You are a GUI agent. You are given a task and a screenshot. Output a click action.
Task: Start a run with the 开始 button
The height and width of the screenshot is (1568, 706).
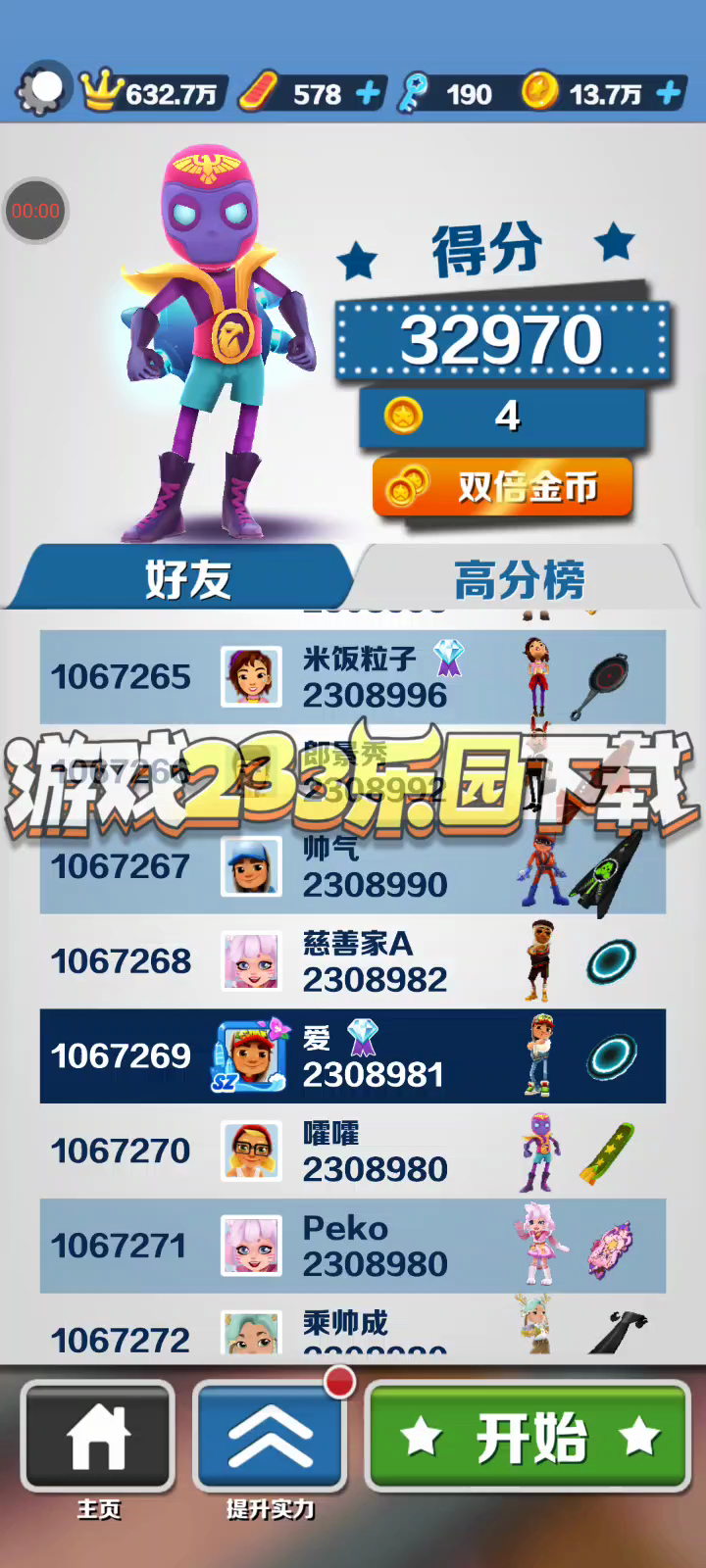pyautogui.click(x=529, y=1437)
